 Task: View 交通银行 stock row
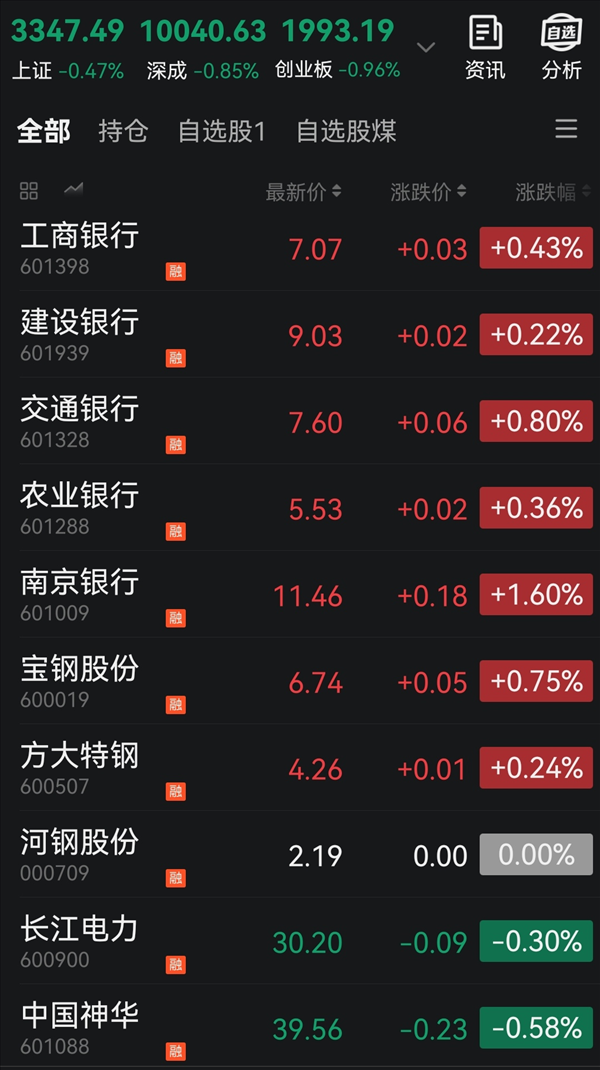pos(300,421)
